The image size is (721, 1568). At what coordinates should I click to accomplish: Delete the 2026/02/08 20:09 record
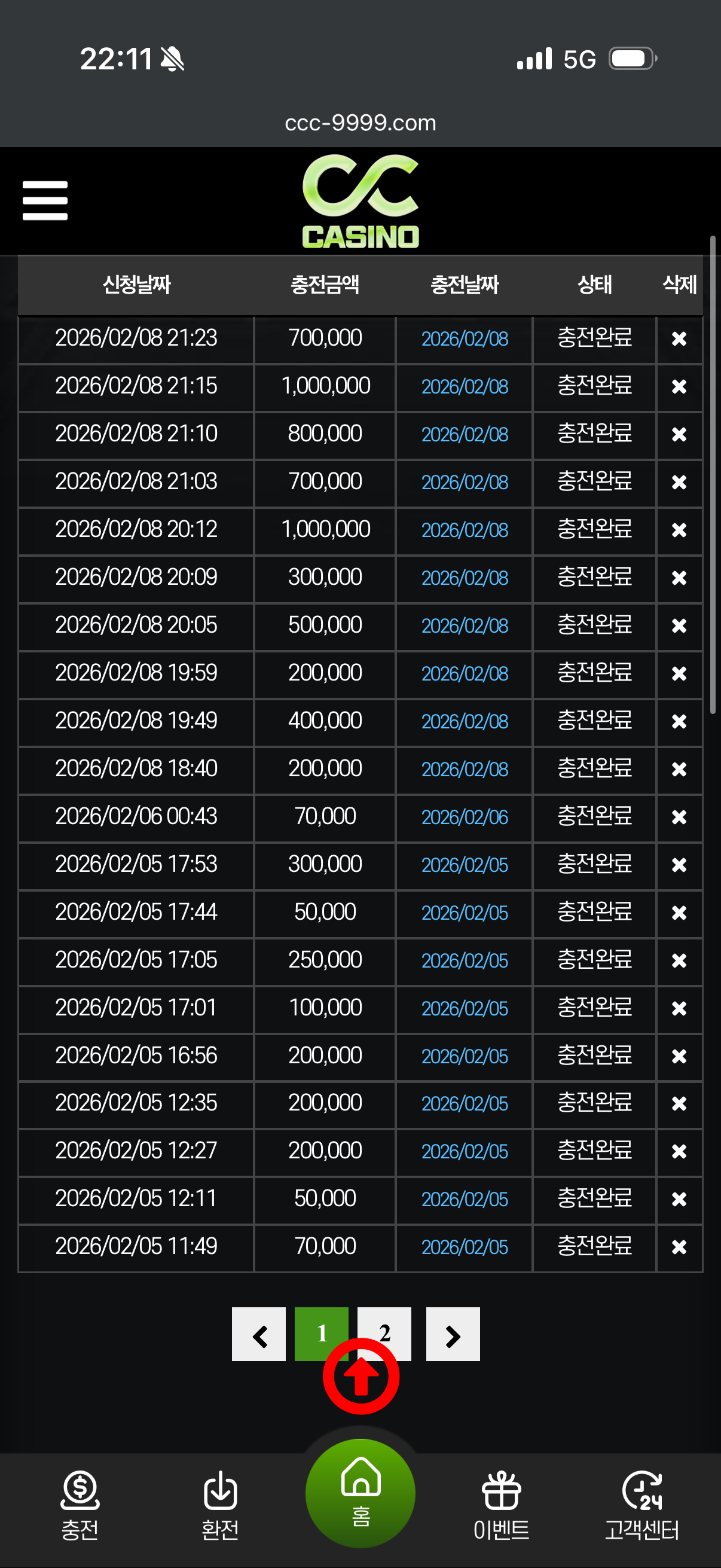point(679,578)
